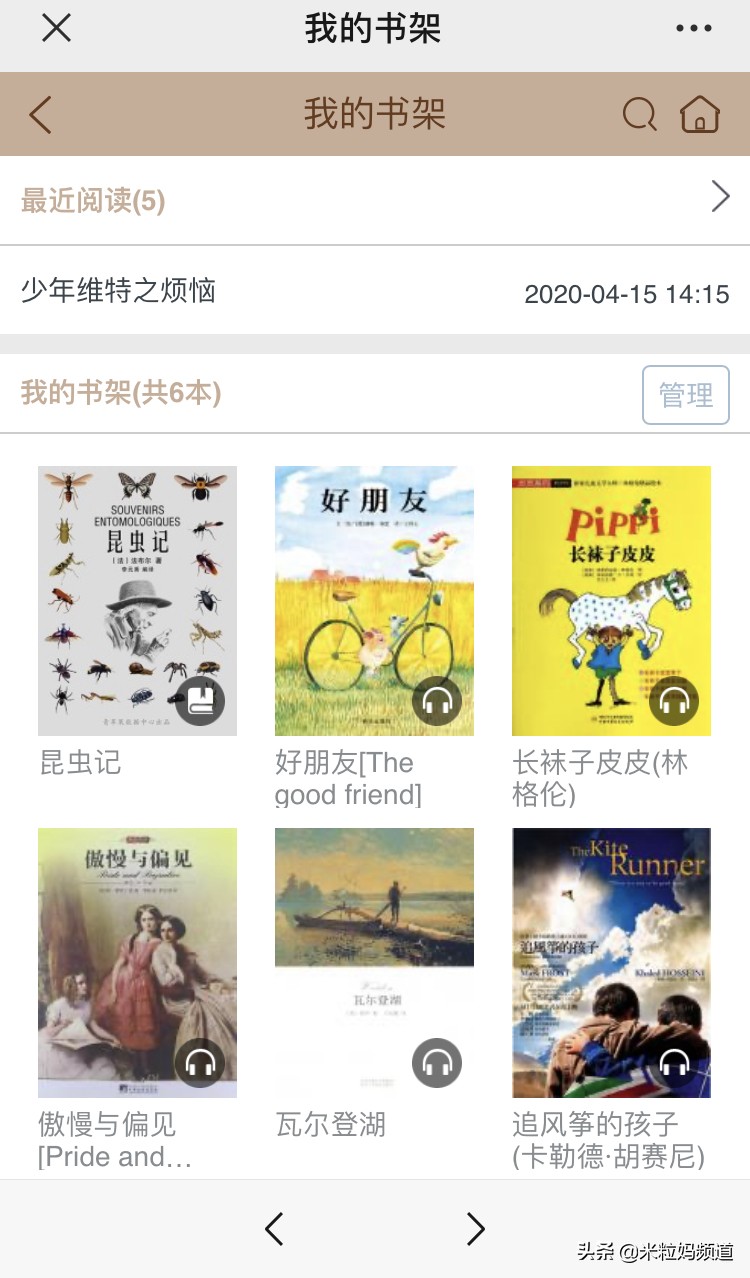Tap the headphone icon on 瓦尔登湖

point(437,1064)
